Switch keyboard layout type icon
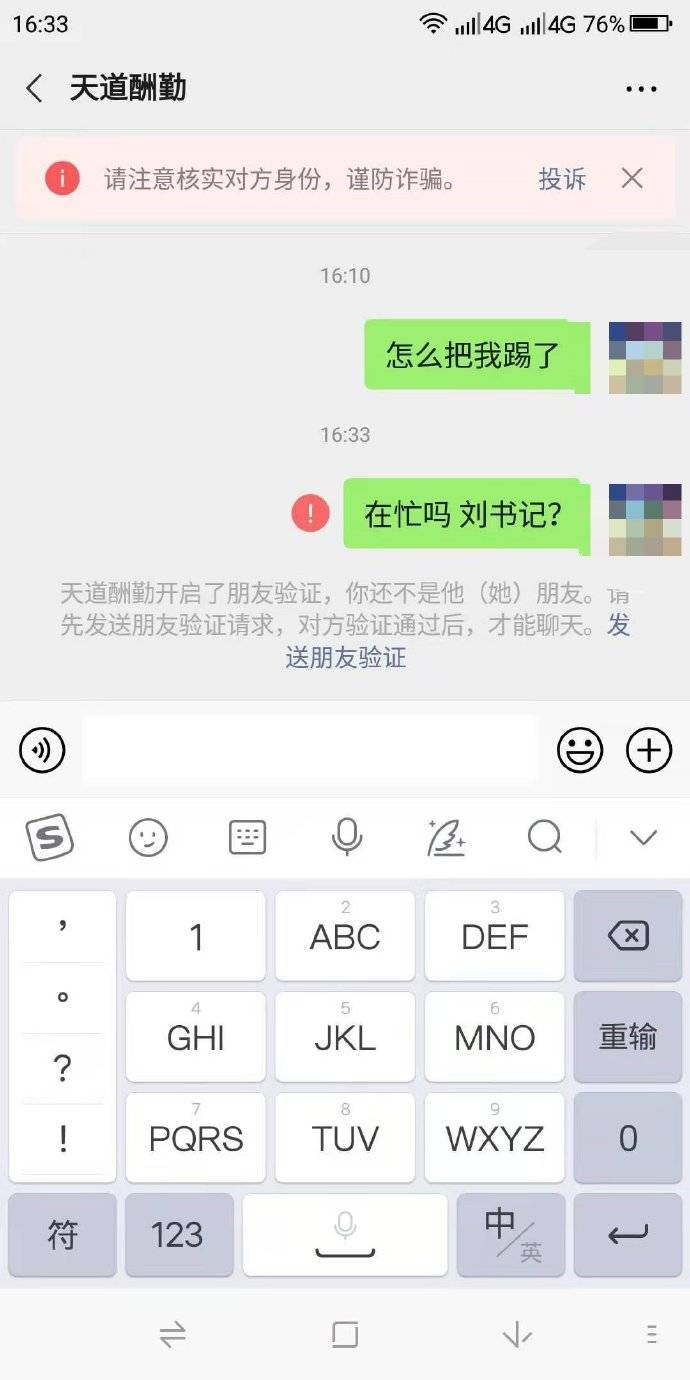Image resolution: width=690 pixels, height=1380 pixels. pyautogui.click(x=247, y=837)
